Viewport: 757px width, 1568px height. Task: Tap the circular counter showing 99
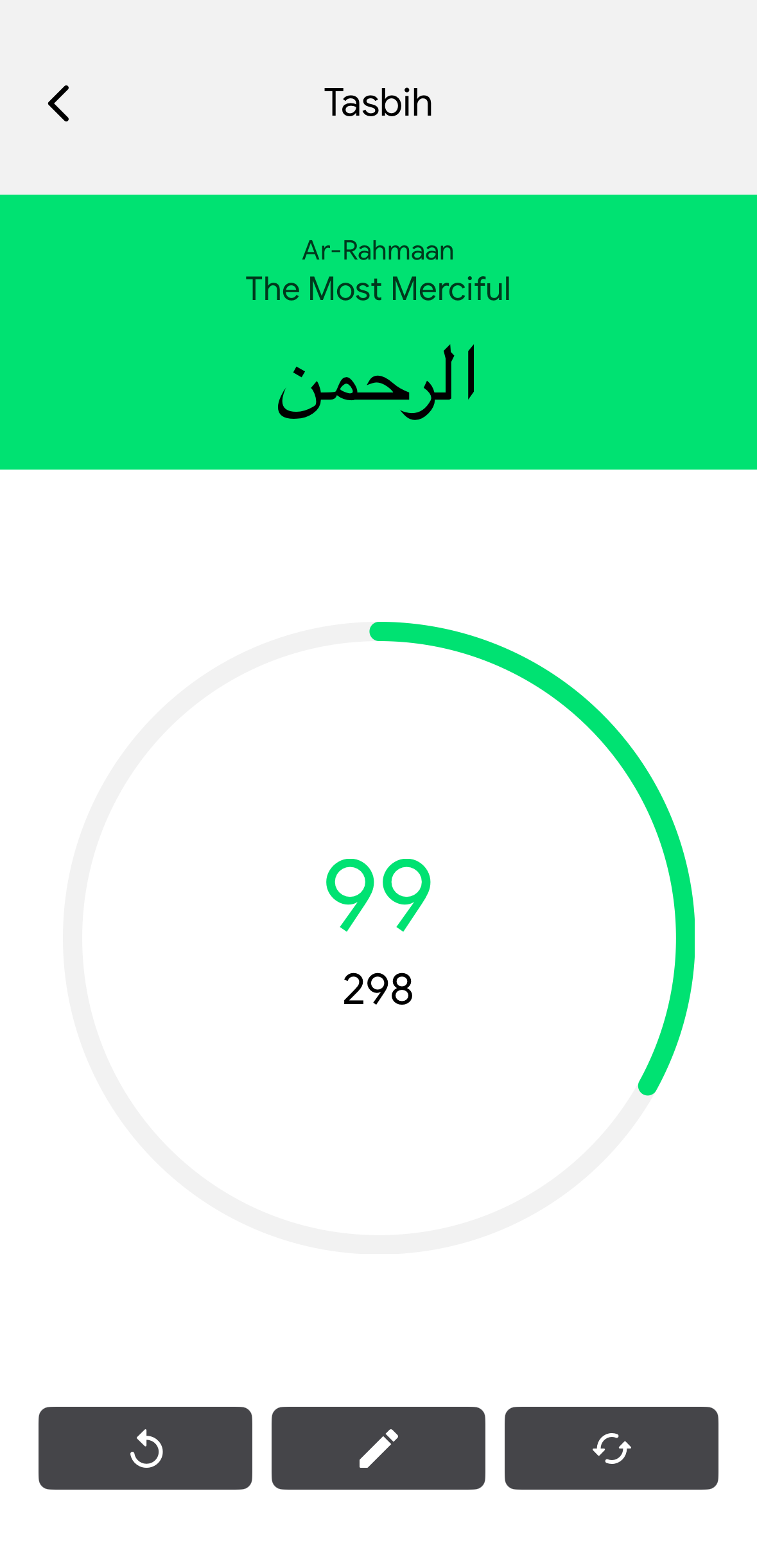point(378,937)
